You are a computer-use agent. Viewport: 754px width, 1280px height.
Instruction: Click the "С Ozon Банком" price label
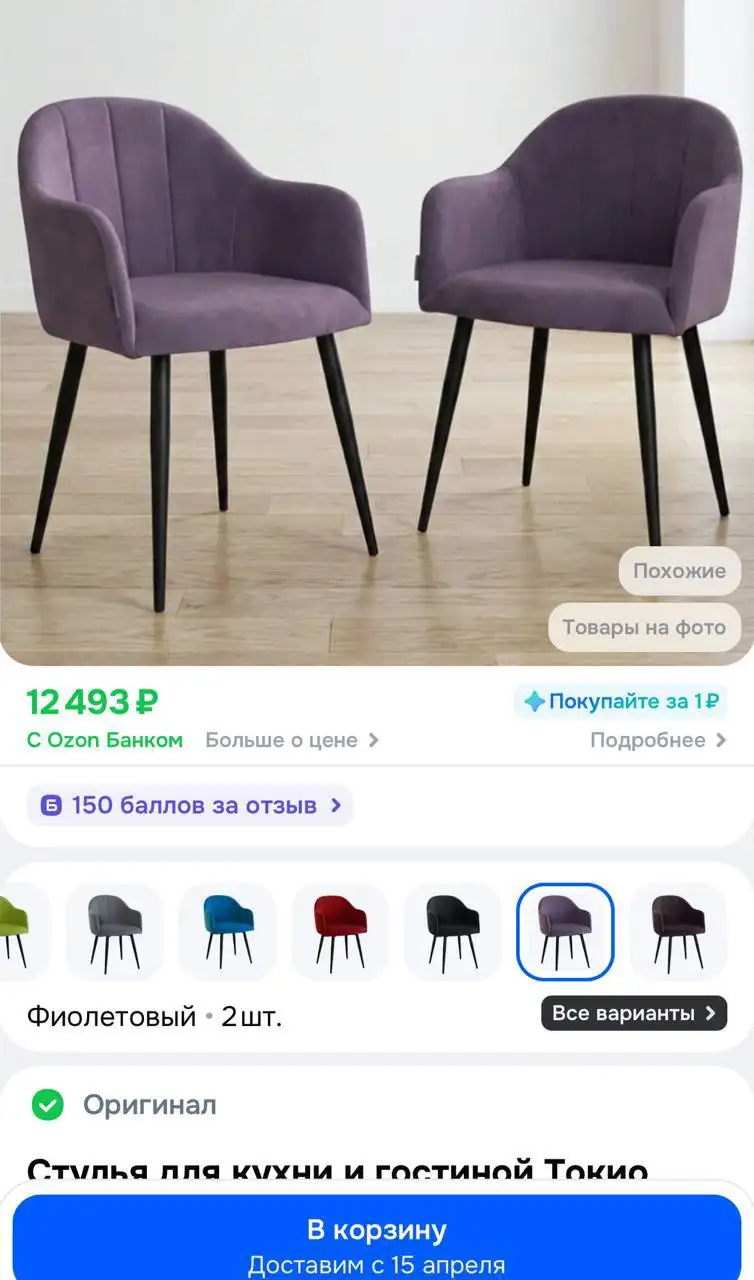pos(105,740)
